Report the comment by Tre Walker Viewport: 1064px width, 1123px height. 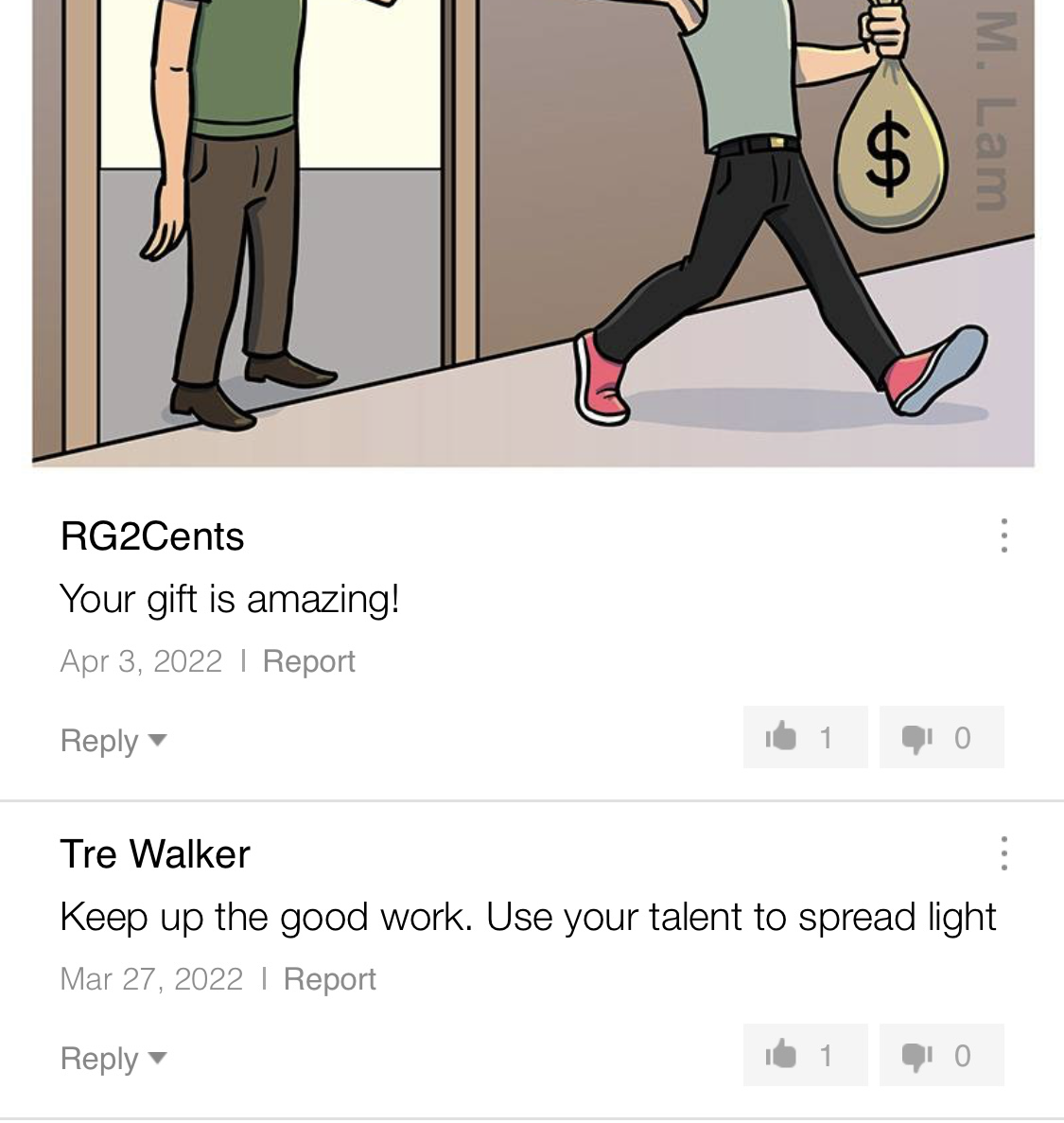coord(329,979)
